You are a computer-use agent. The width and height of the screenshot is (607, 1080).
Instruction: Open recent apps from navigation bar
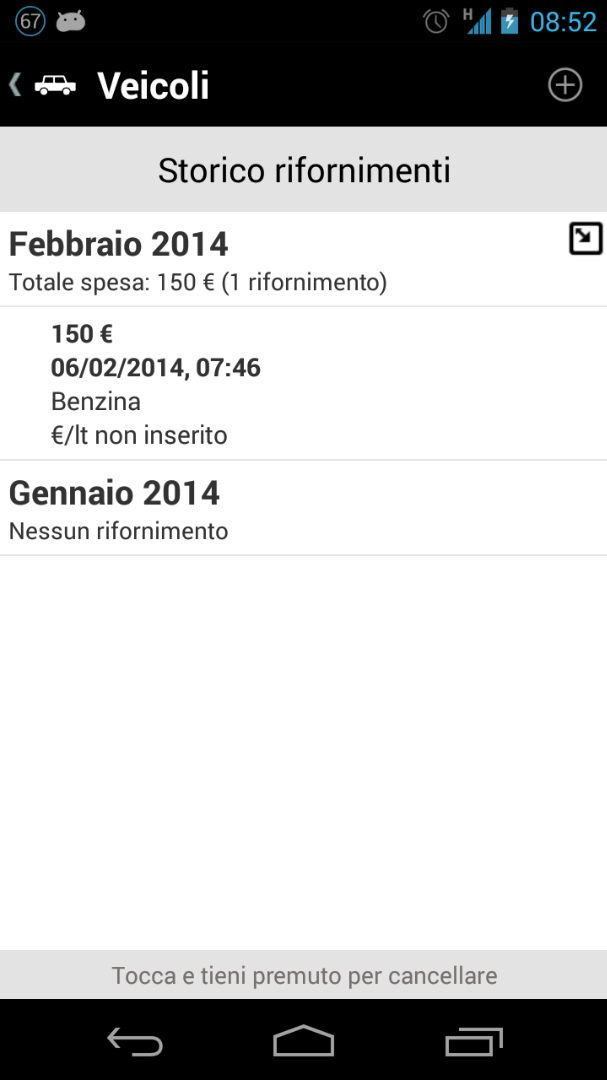473,1040
